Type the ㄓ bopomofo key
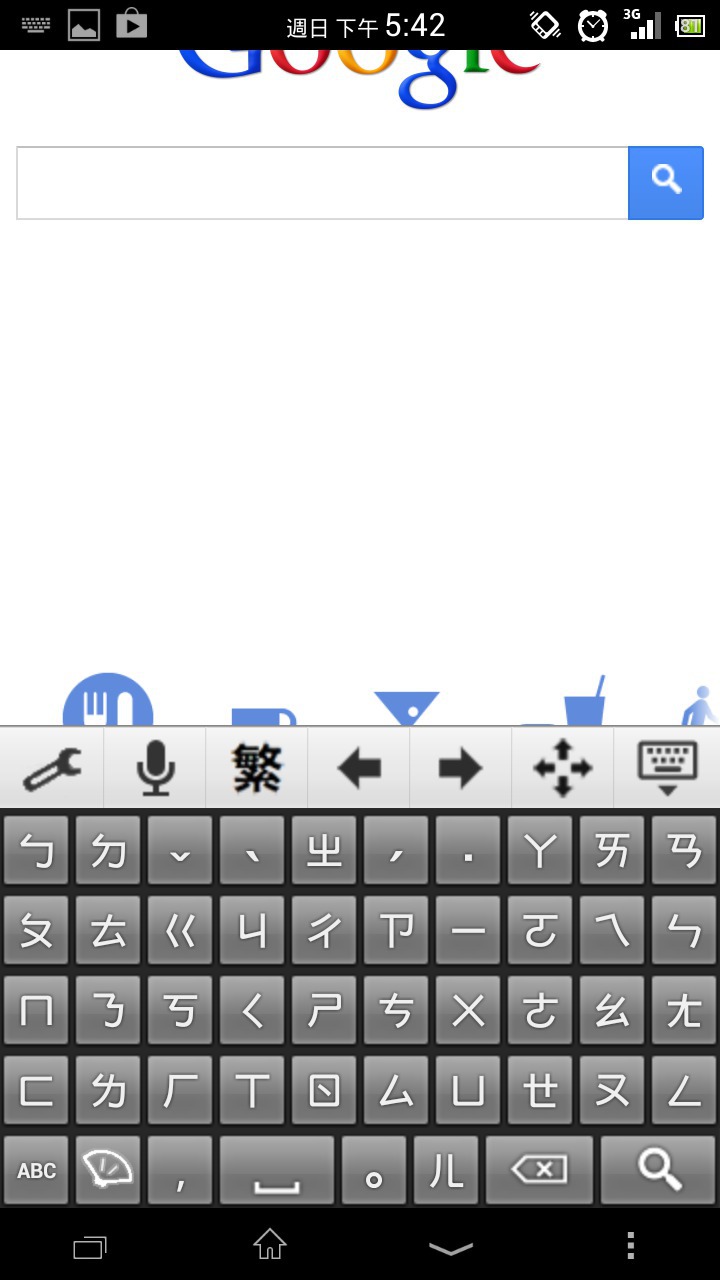This screenshot has height=1280, width=720. pyautogui.click(x=324, y=851)
